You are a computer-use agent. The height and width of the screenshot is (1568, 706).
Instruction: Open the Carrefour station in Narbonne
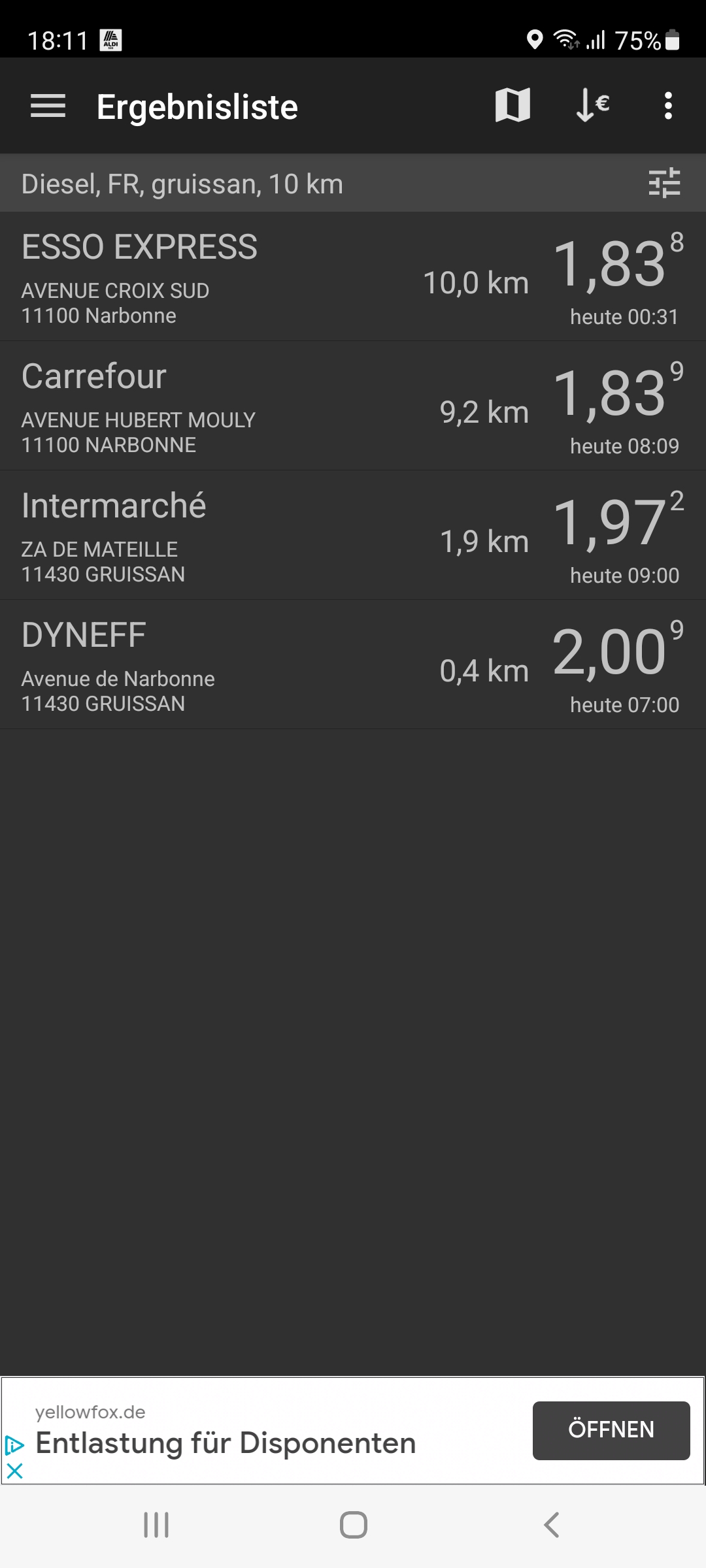(x=353, y=406)
